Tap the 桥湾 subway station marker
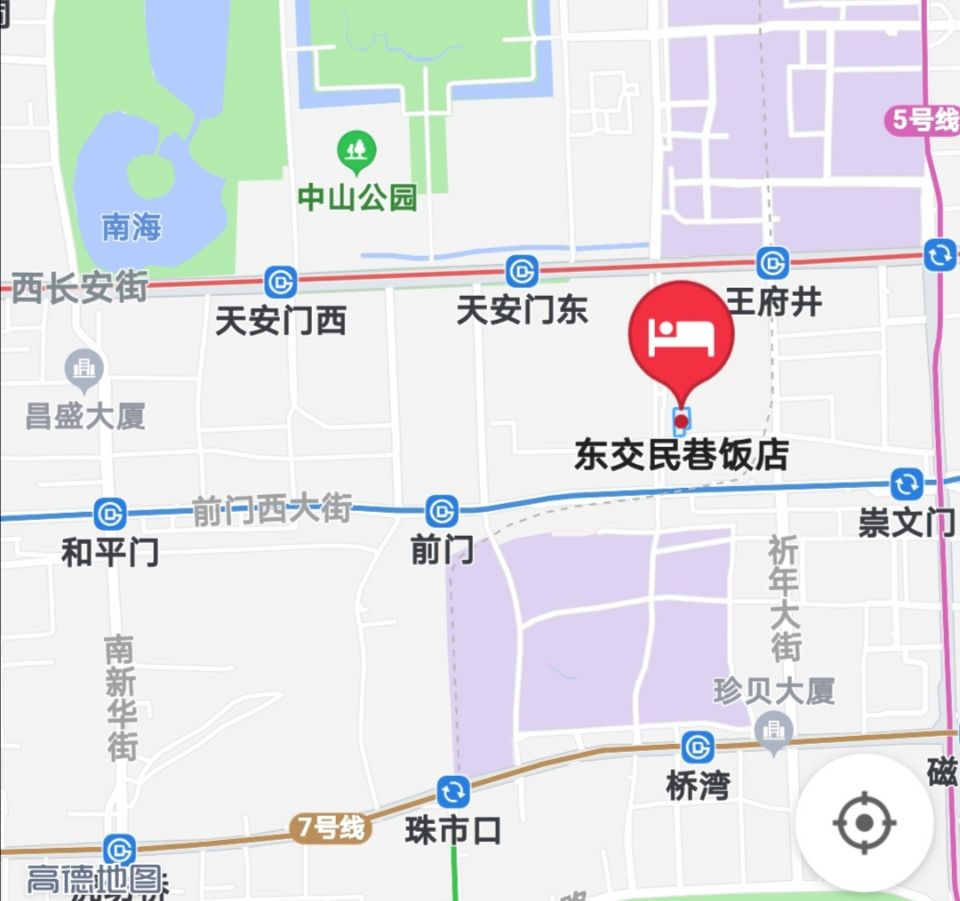 698,747
